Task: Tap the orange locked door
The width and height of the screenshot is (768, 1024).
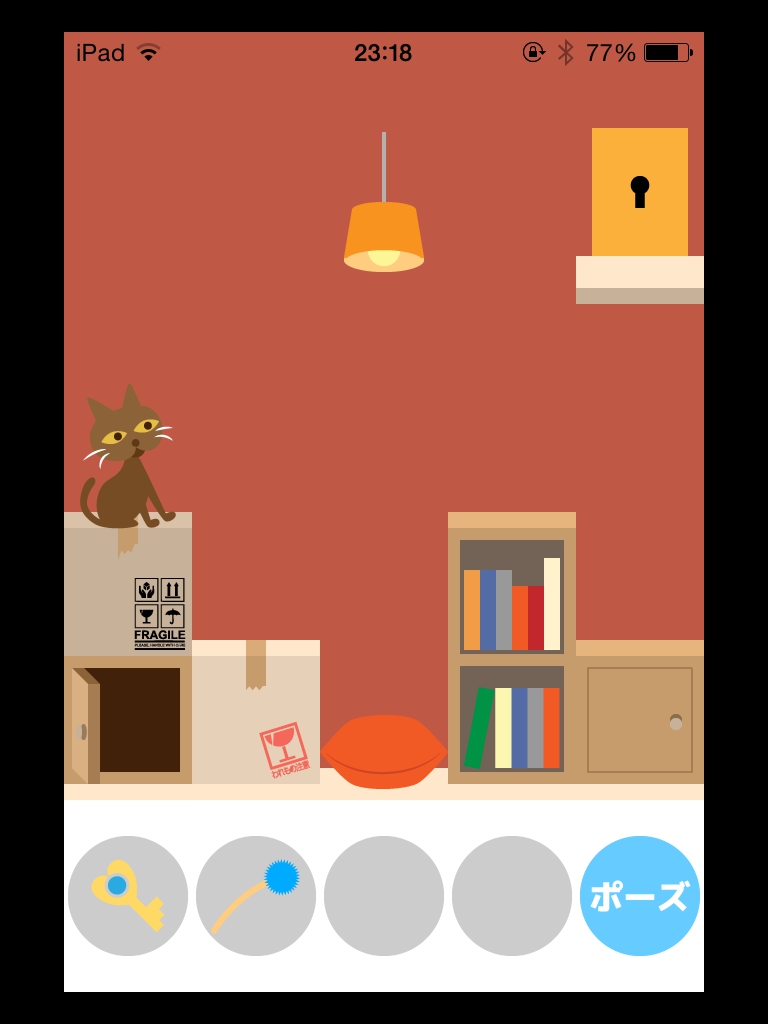Action: [x=640, y=192]
